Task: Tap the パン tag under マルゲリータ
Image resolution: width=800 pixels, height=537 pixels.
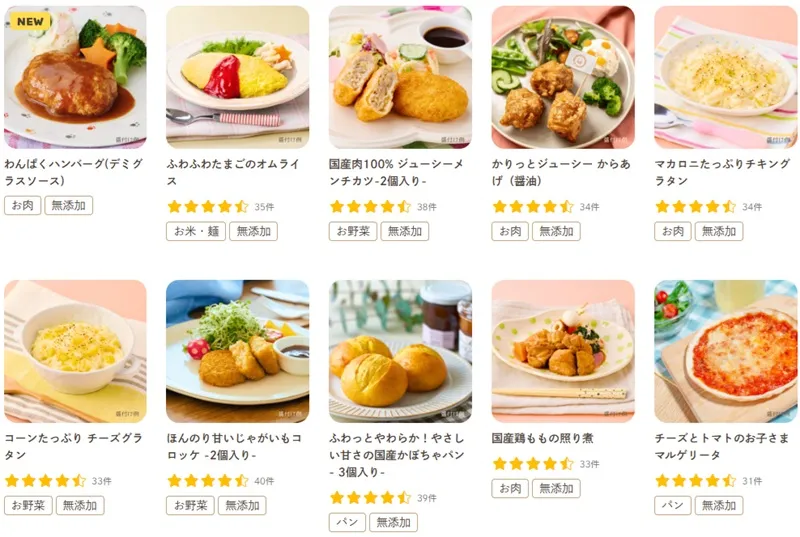Action: [x=672, y=506]
